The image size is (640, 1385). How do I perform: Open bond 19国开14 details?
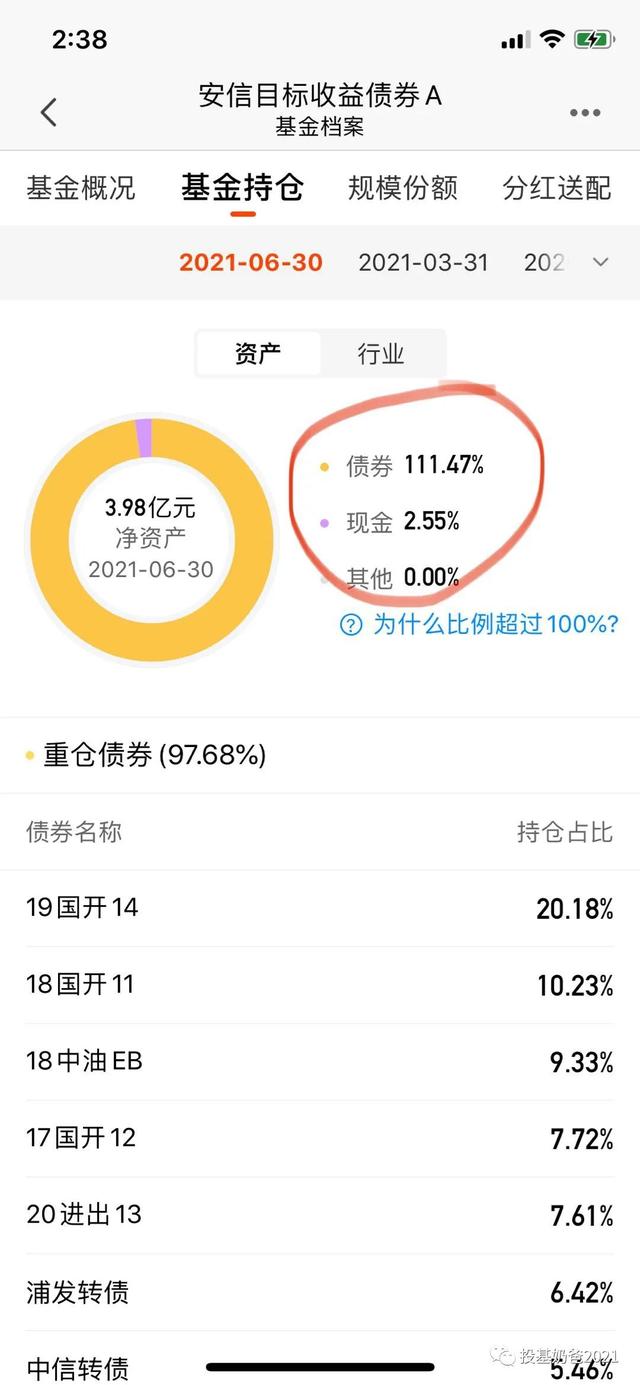[x=320, y=908]
